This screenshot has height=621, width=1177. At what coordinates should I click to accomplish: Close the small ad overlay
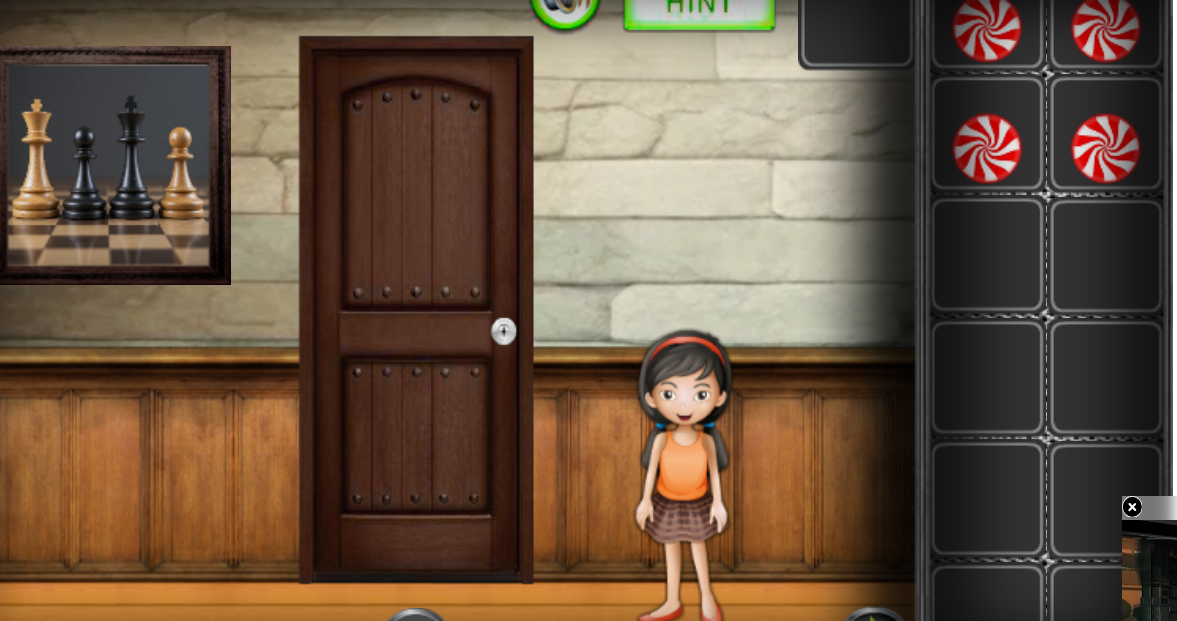[1132, 507]
